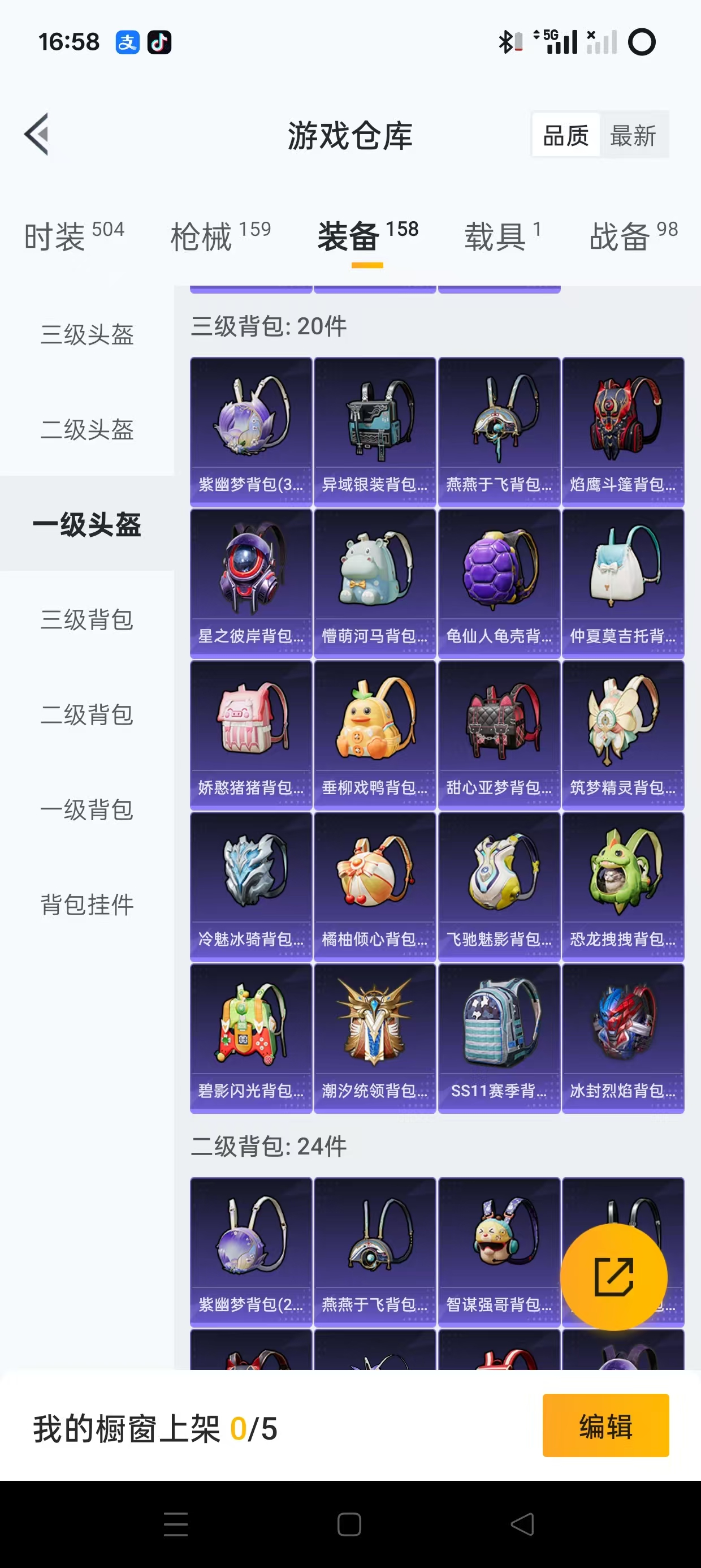701x1568 pixels.
Task: Switch sorting to 最新
Action: [633, 135]
